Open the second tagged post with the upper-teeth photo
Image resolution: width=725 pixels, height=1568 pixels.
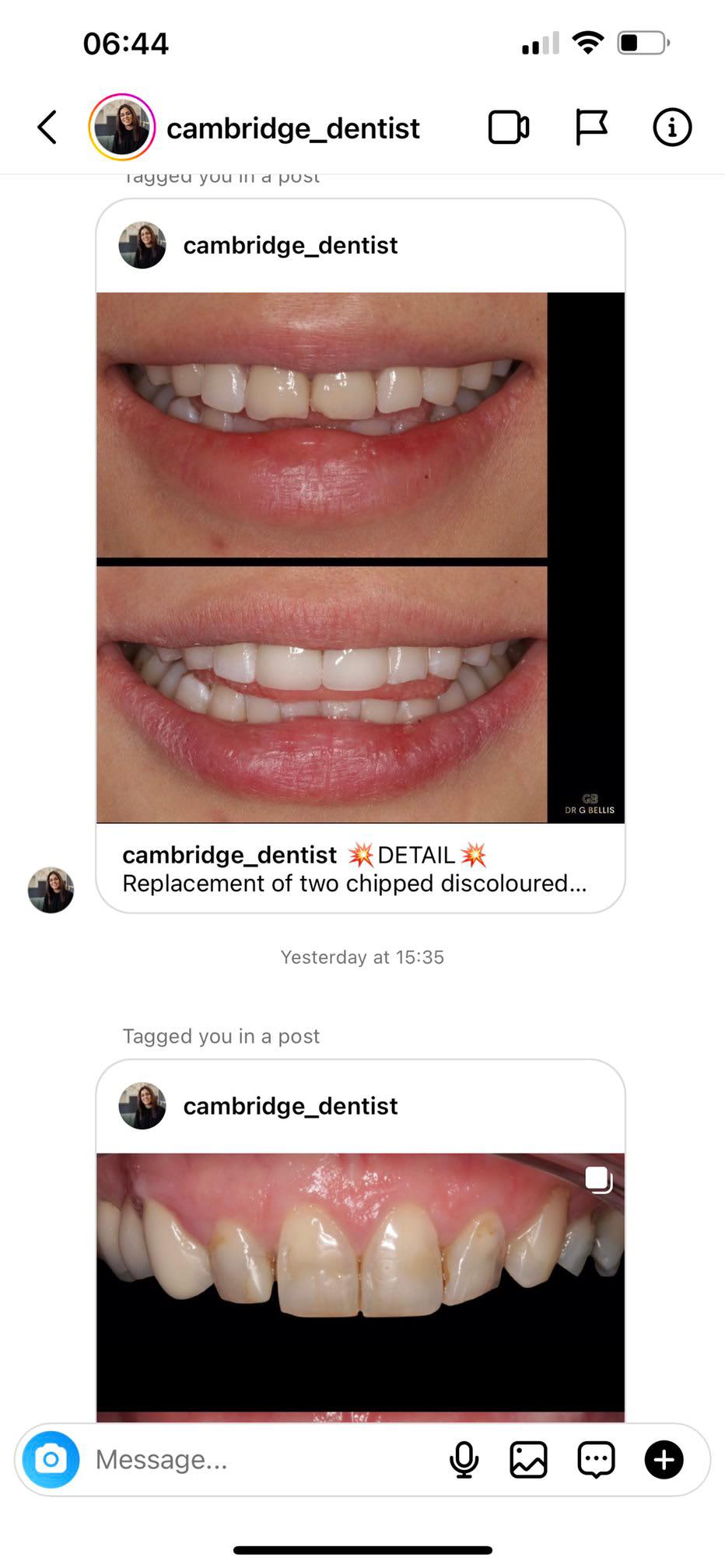coord(360,1283)
